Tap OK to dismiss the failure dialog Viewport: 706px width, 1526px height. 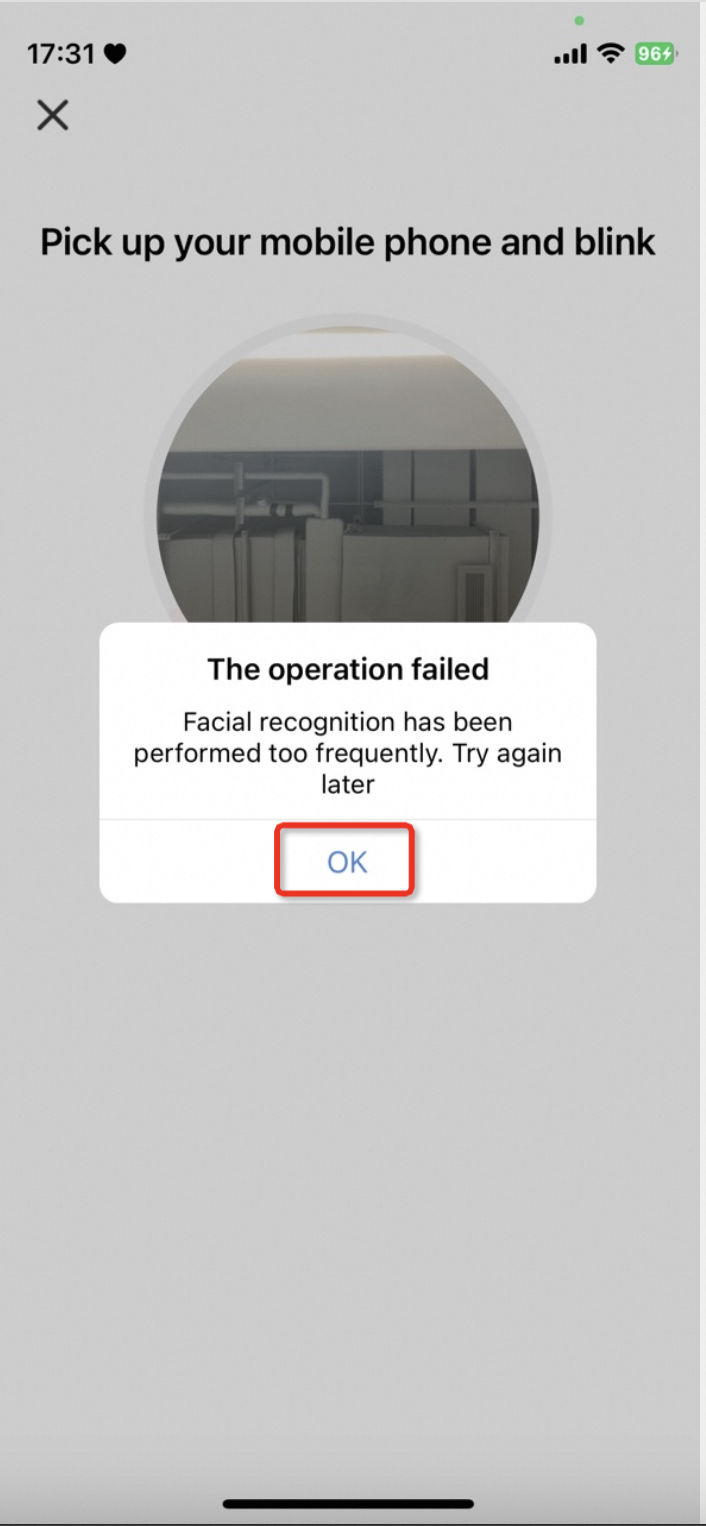pos(347,861)
